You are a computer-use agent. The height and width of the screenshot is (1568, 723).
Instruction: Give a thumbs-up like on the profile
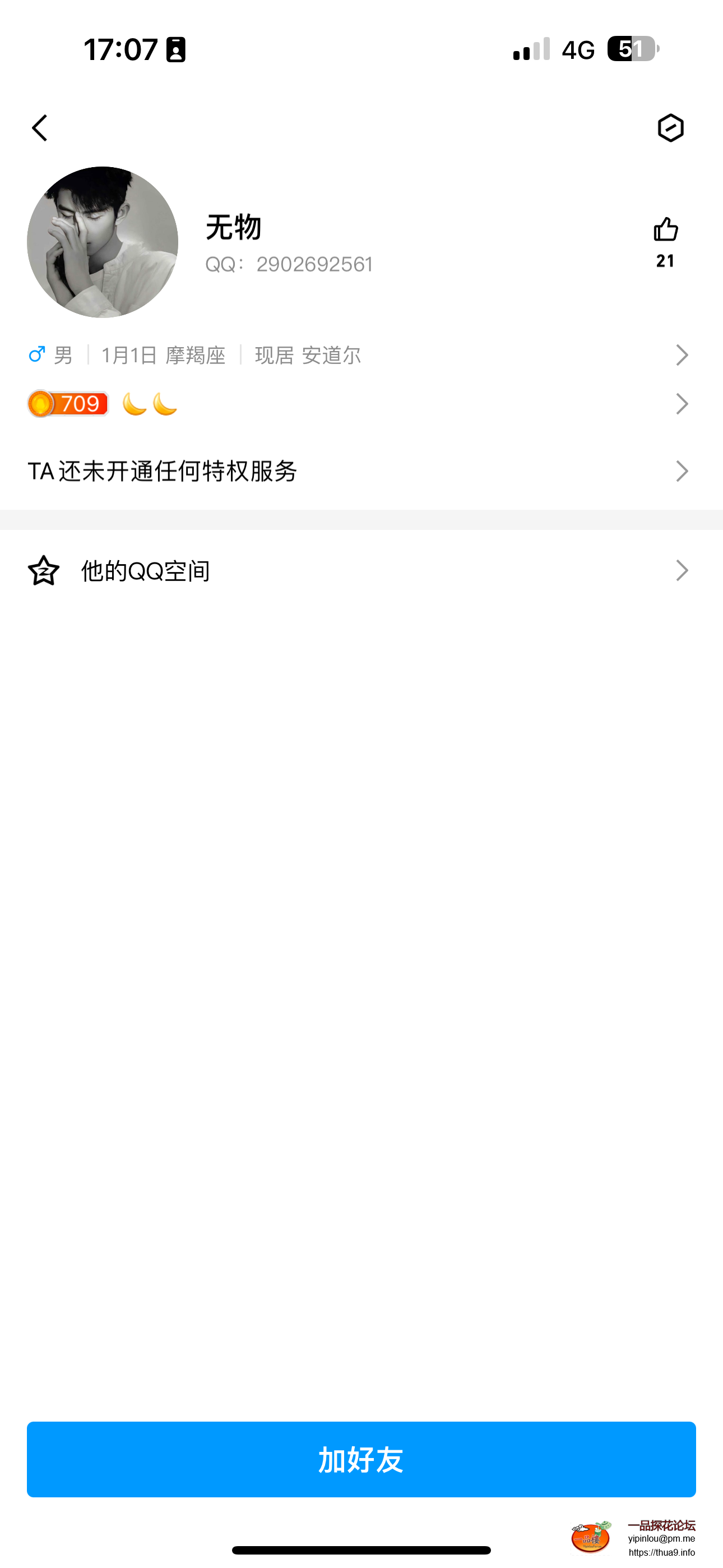click(x=665, y=229)
